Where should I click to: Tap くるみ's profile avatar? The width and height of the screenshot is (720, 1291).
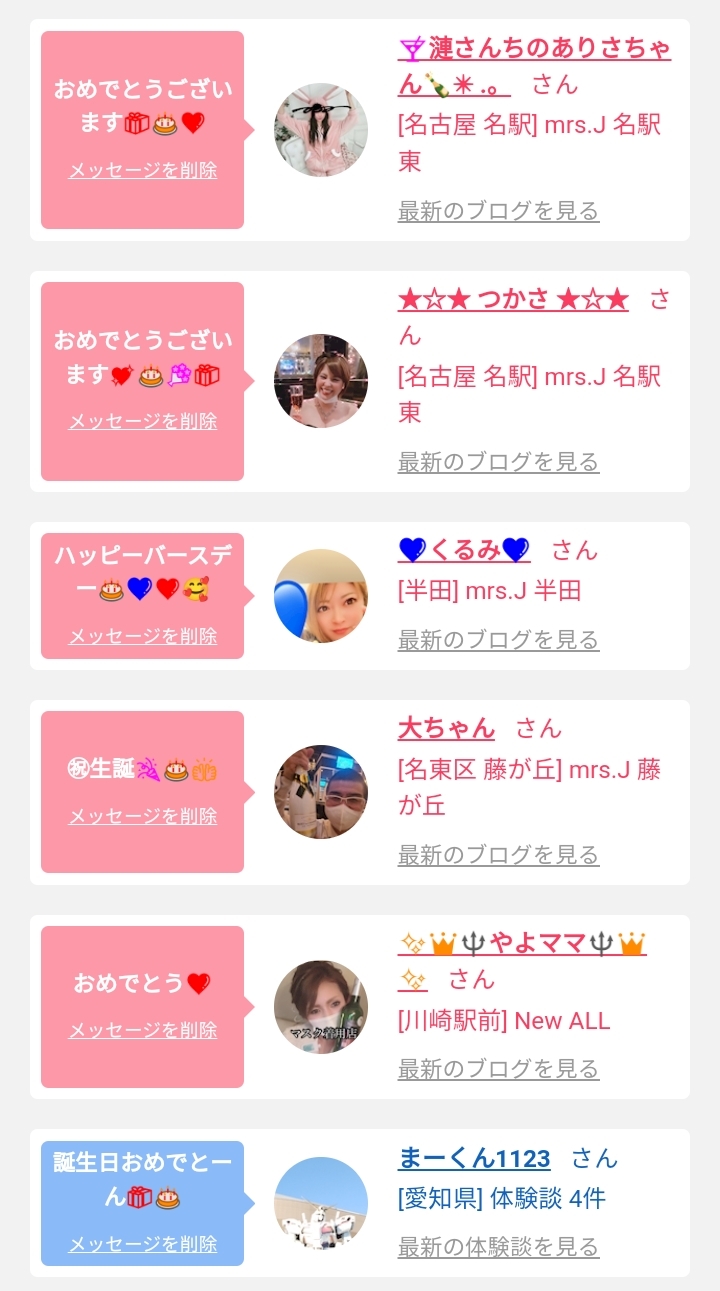pos(321,596)
